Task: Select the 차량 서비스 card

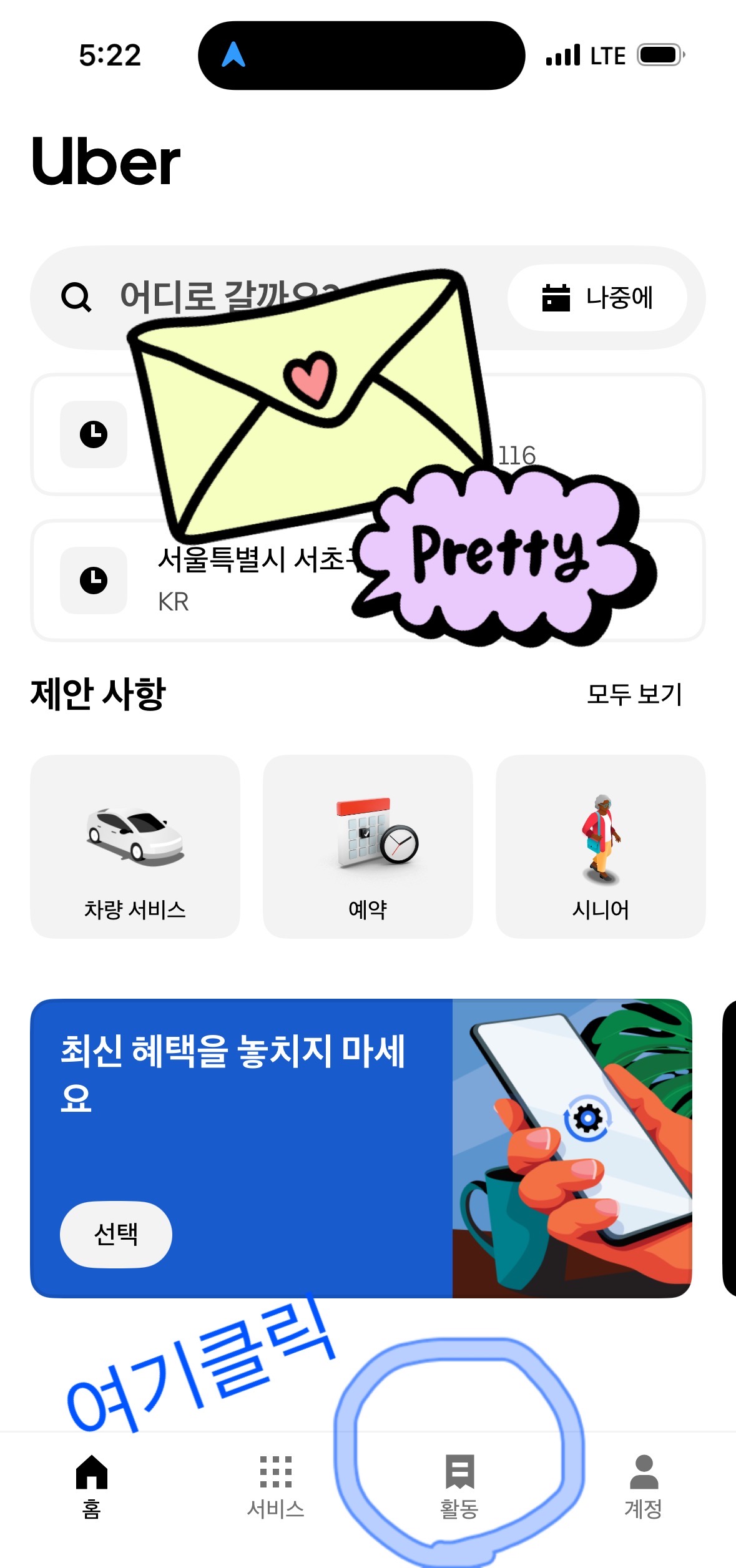Action: click(x=135, y=846)
